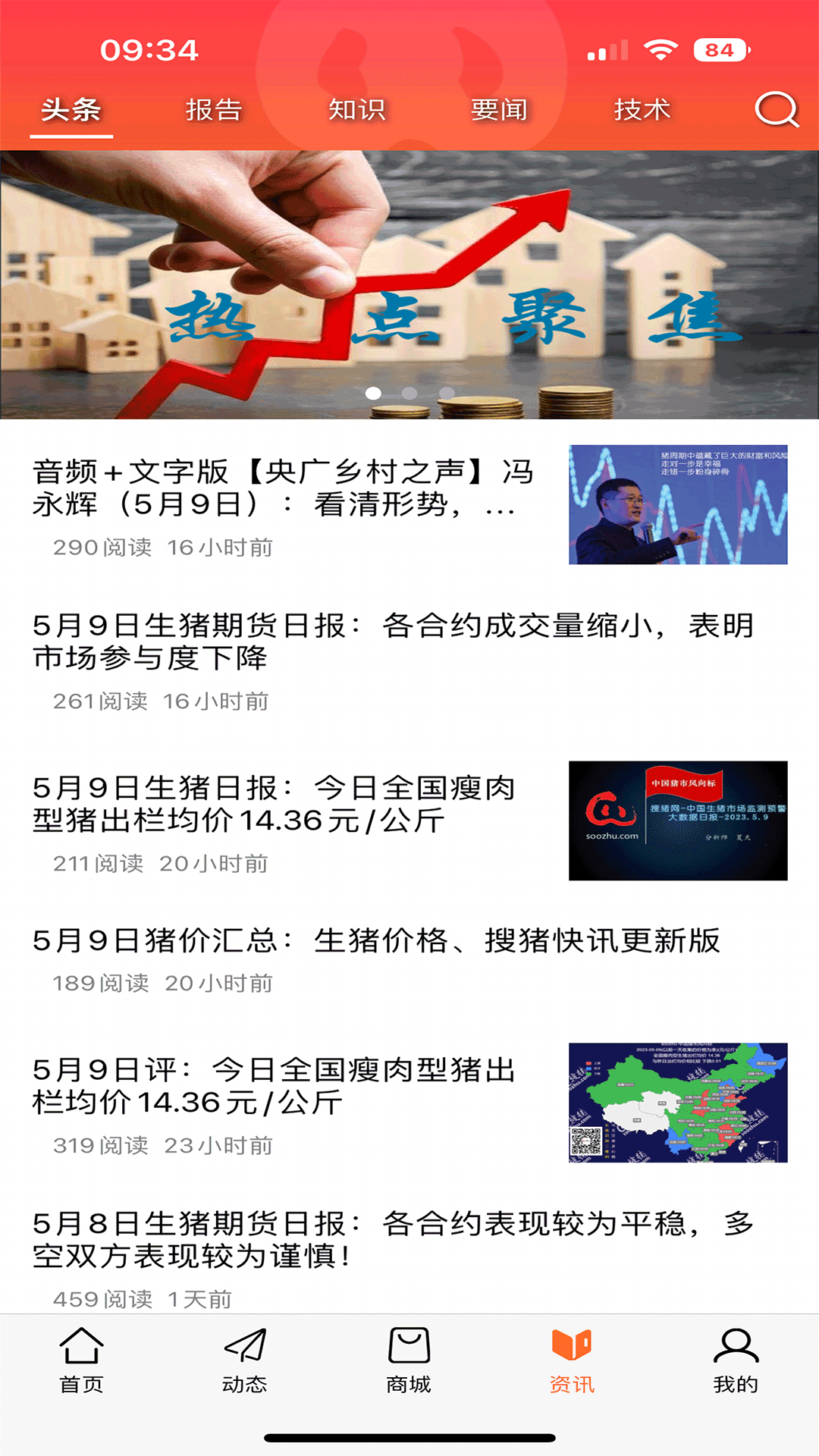Open 动态 using the paper-plane icon
Screen dimensions: 819x1456
point(245,1357)
